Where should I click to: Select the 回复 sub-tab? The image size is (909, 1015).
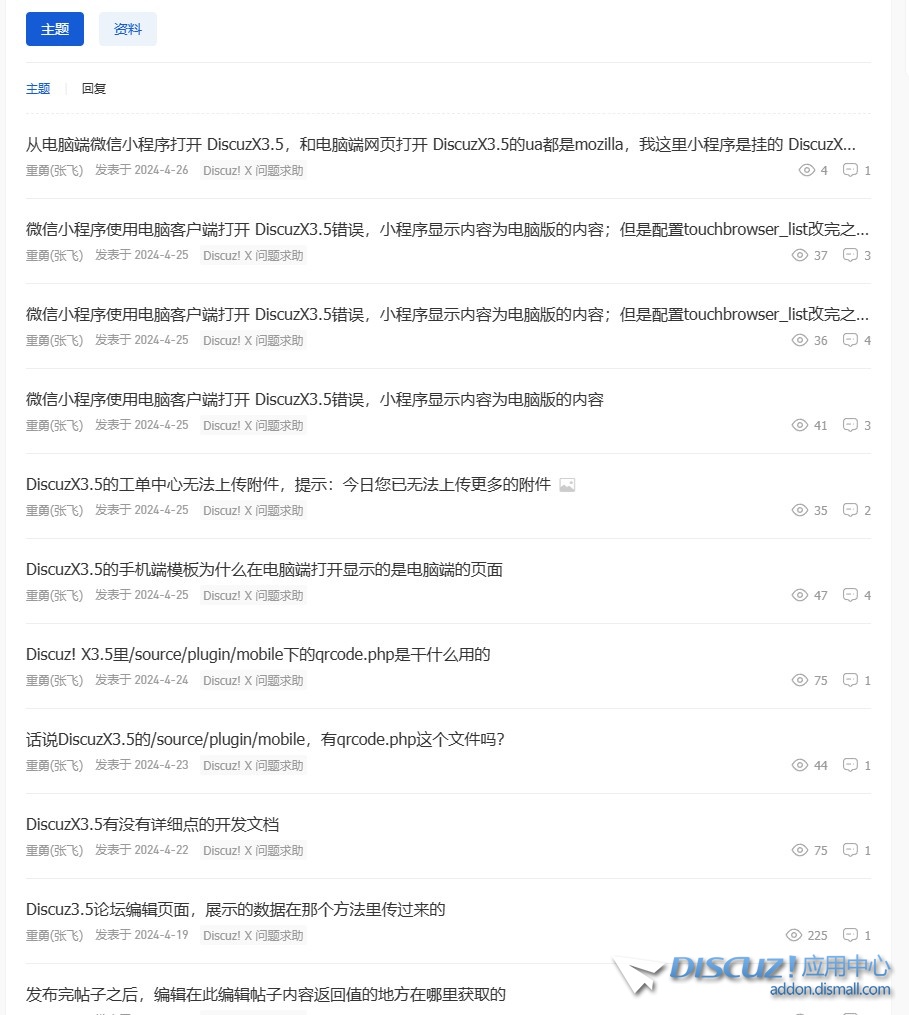[x=93, y=88]
